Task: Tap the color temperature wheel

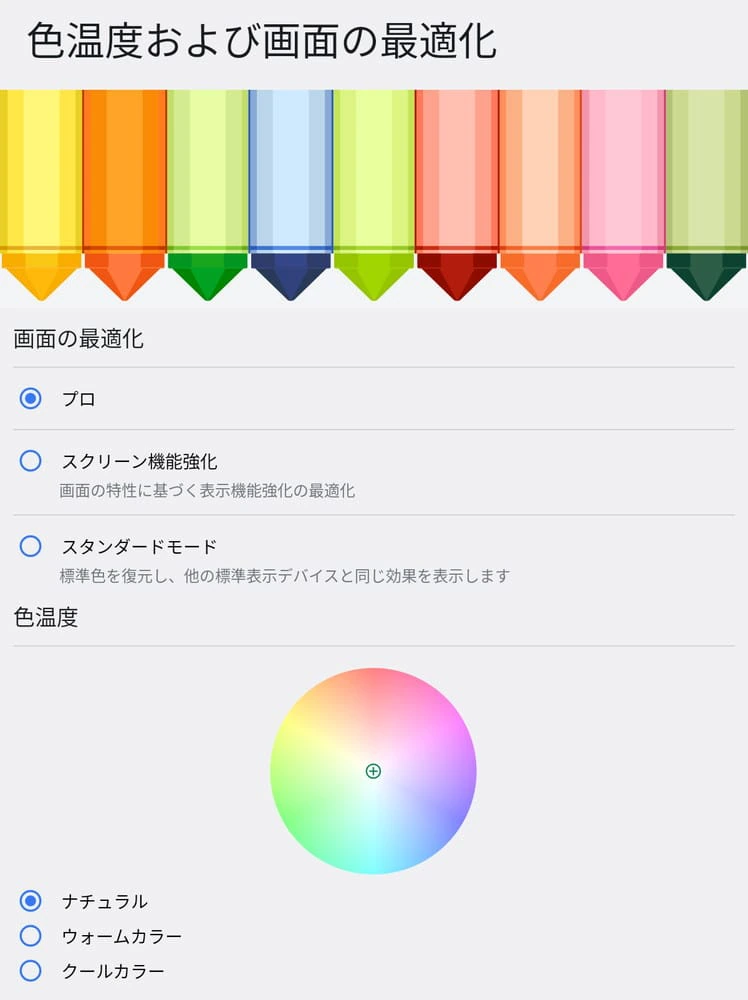Action: (x=373, y=771)
